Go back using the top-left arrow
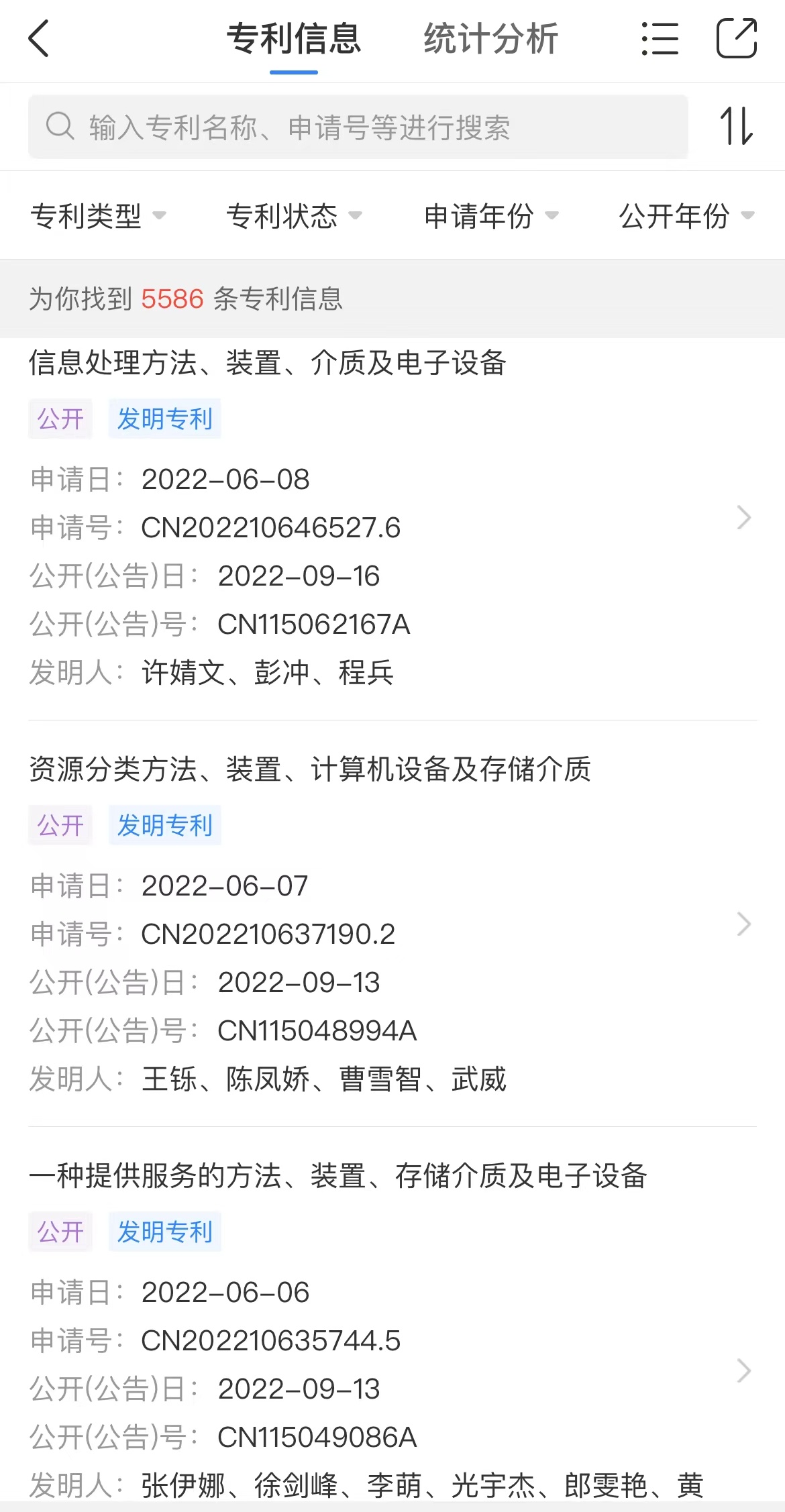The image size is (785, 1512). tap(39, 38)
